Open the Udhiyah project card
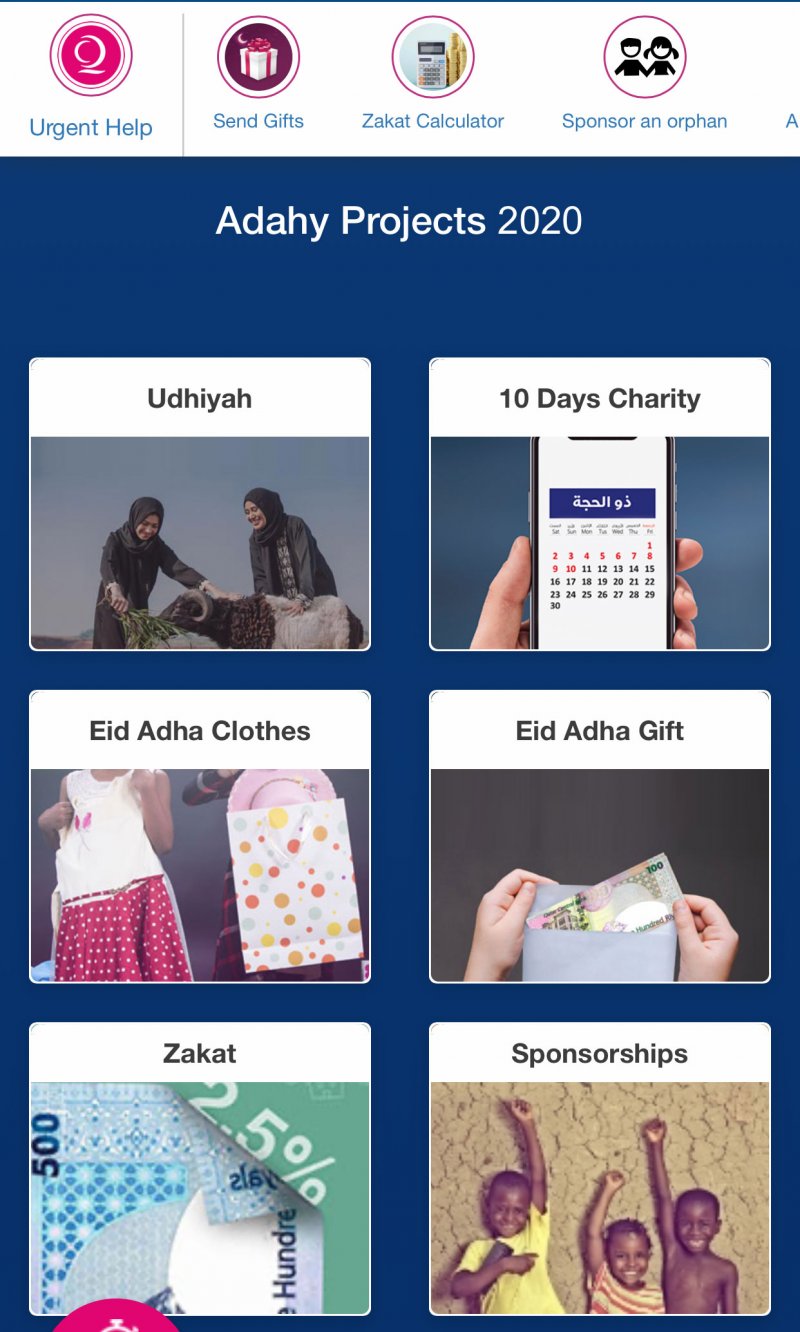The width and height of the screenshot is (800, 1332). [x=200, y=504]
